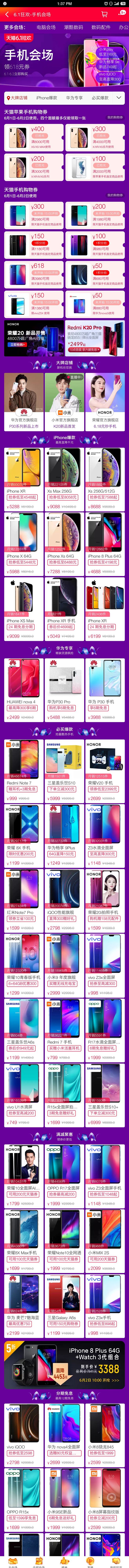Select the 华为专享 section tab
The height and width of the screenshot is (1568, 129).
74,97
